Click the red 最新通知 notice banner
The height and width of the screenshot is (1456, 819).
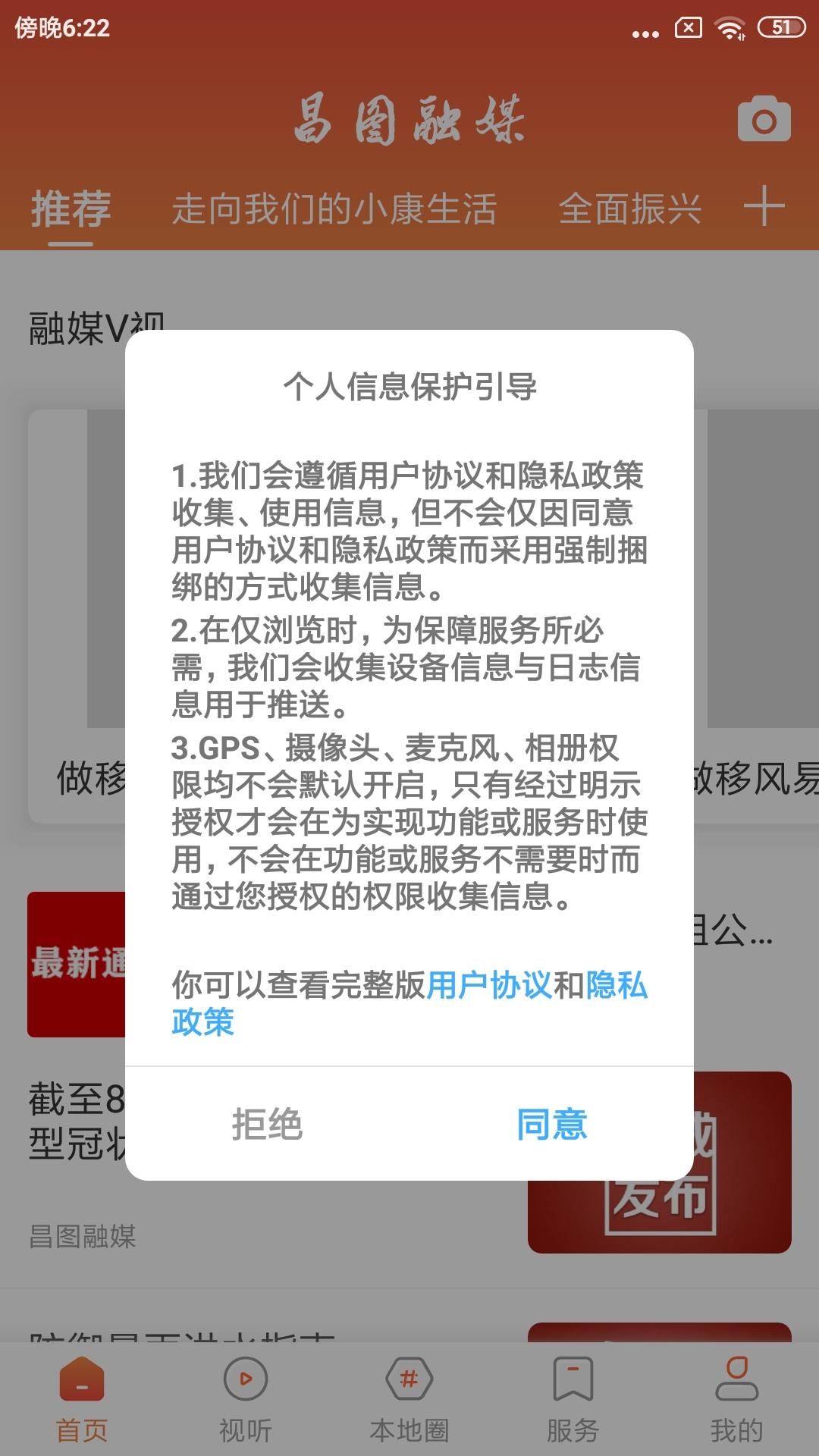pos(76,963)
